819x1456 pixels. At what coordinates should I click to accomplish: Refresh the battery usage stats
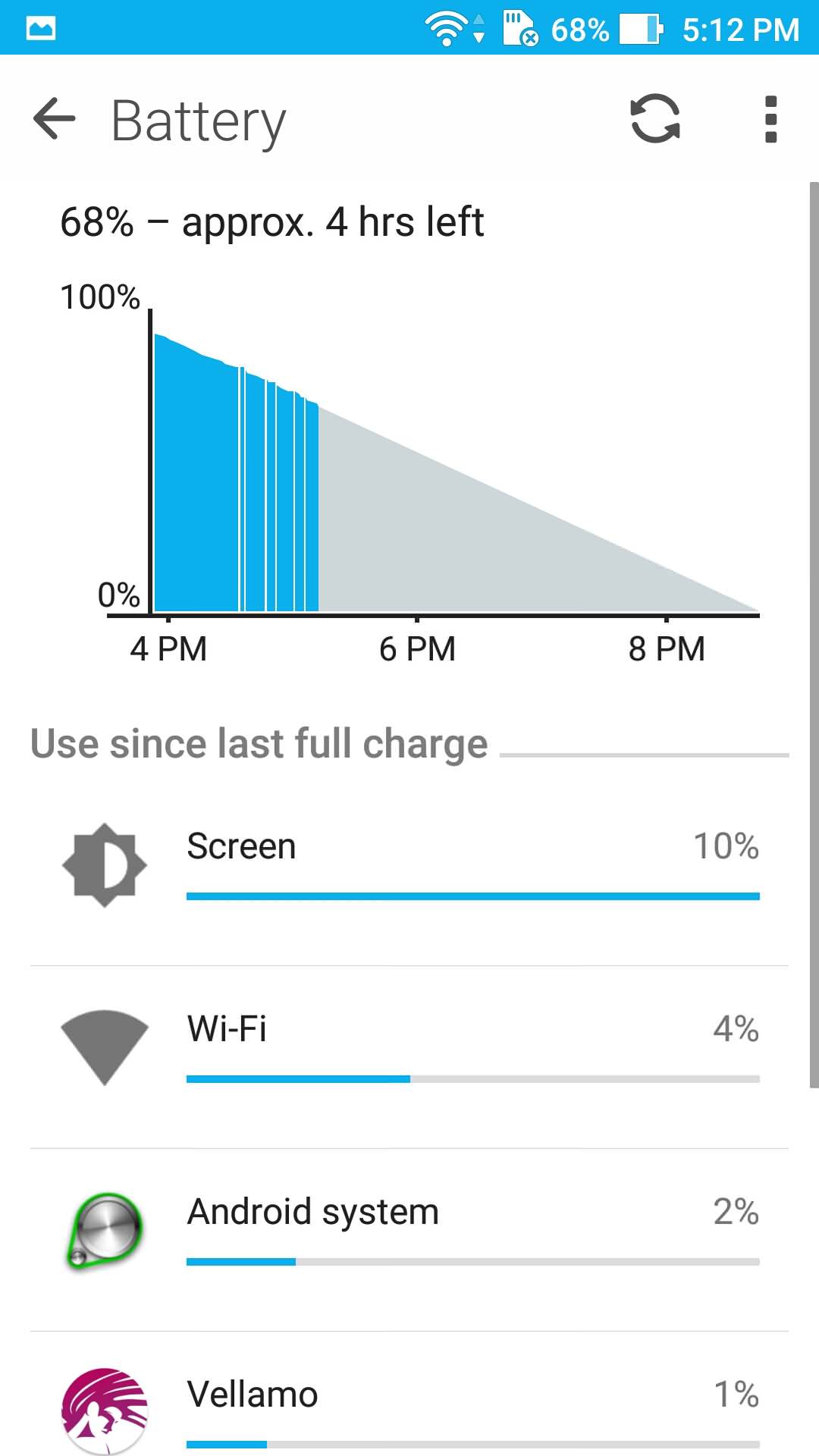pyautogui.click(x=656, y=119)
